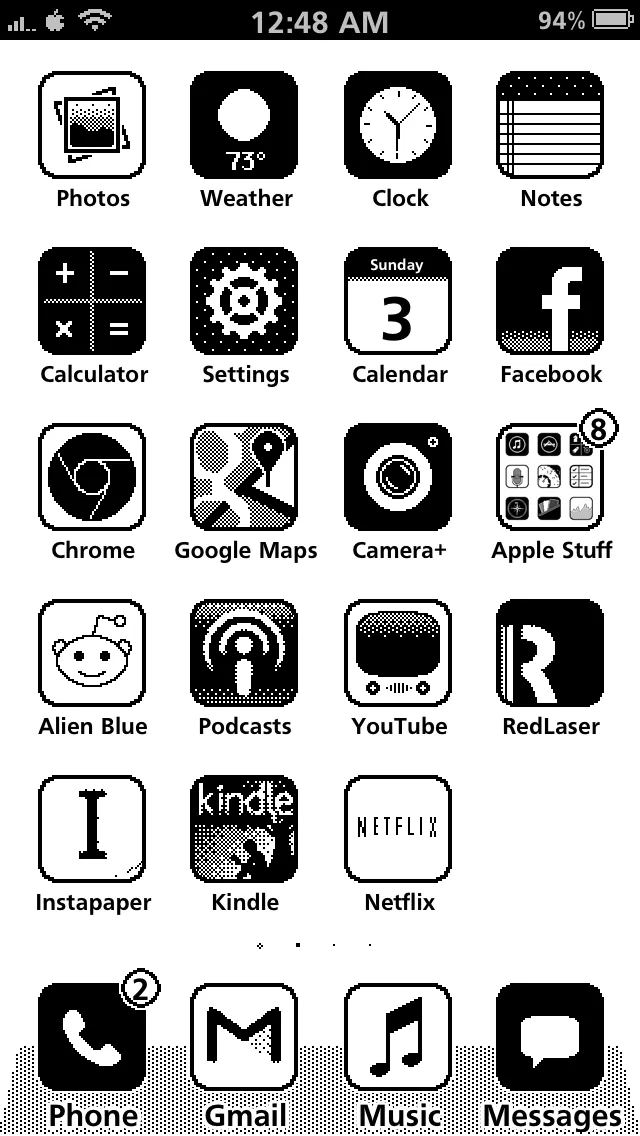Open the Calendar app
Screen dimensions: 640x1136
click(x=398, y=301)
